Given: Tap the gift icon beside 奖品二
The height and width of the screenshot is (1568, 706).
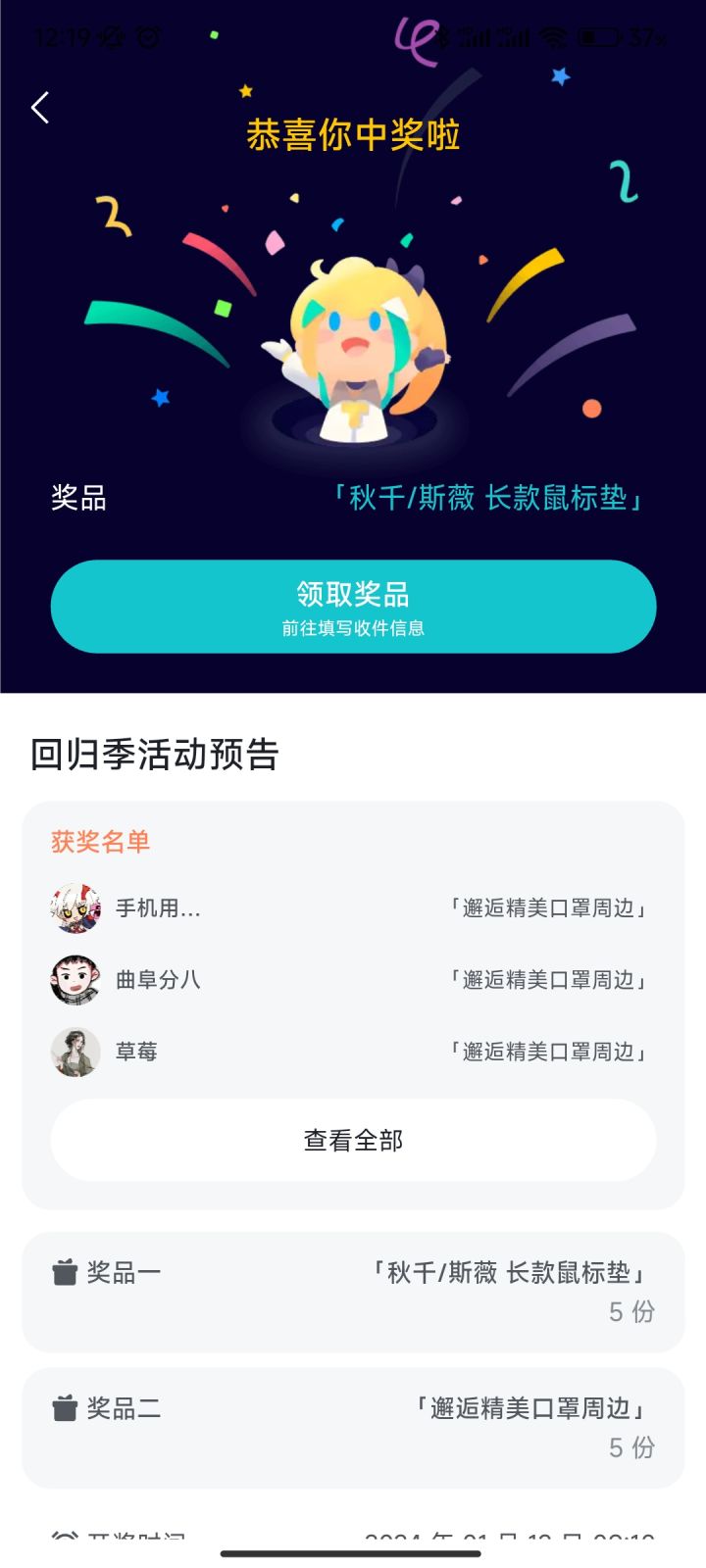Looking at the screenshot, I should pyautogui.click(x=65, y=1408).
